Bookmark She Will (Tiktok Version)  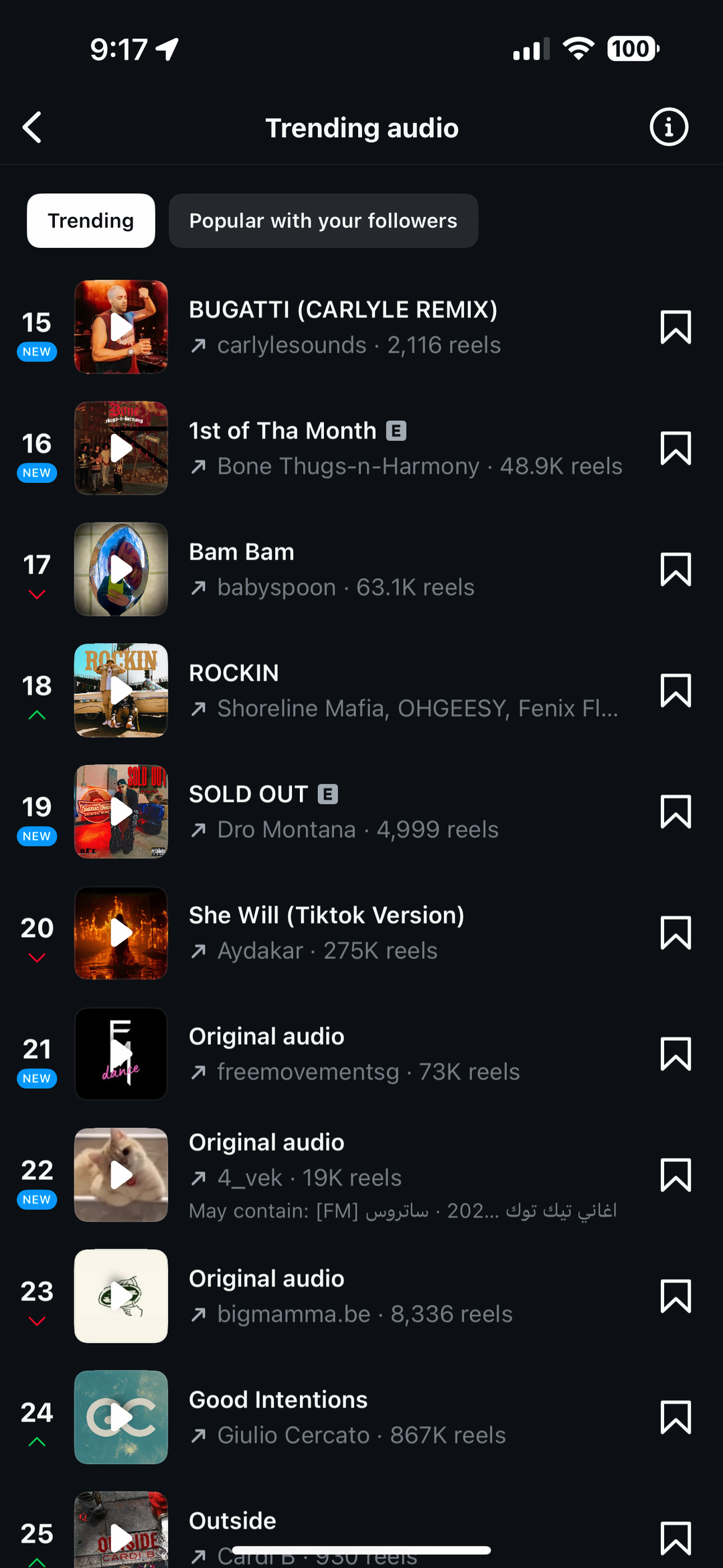coord(675,933)
